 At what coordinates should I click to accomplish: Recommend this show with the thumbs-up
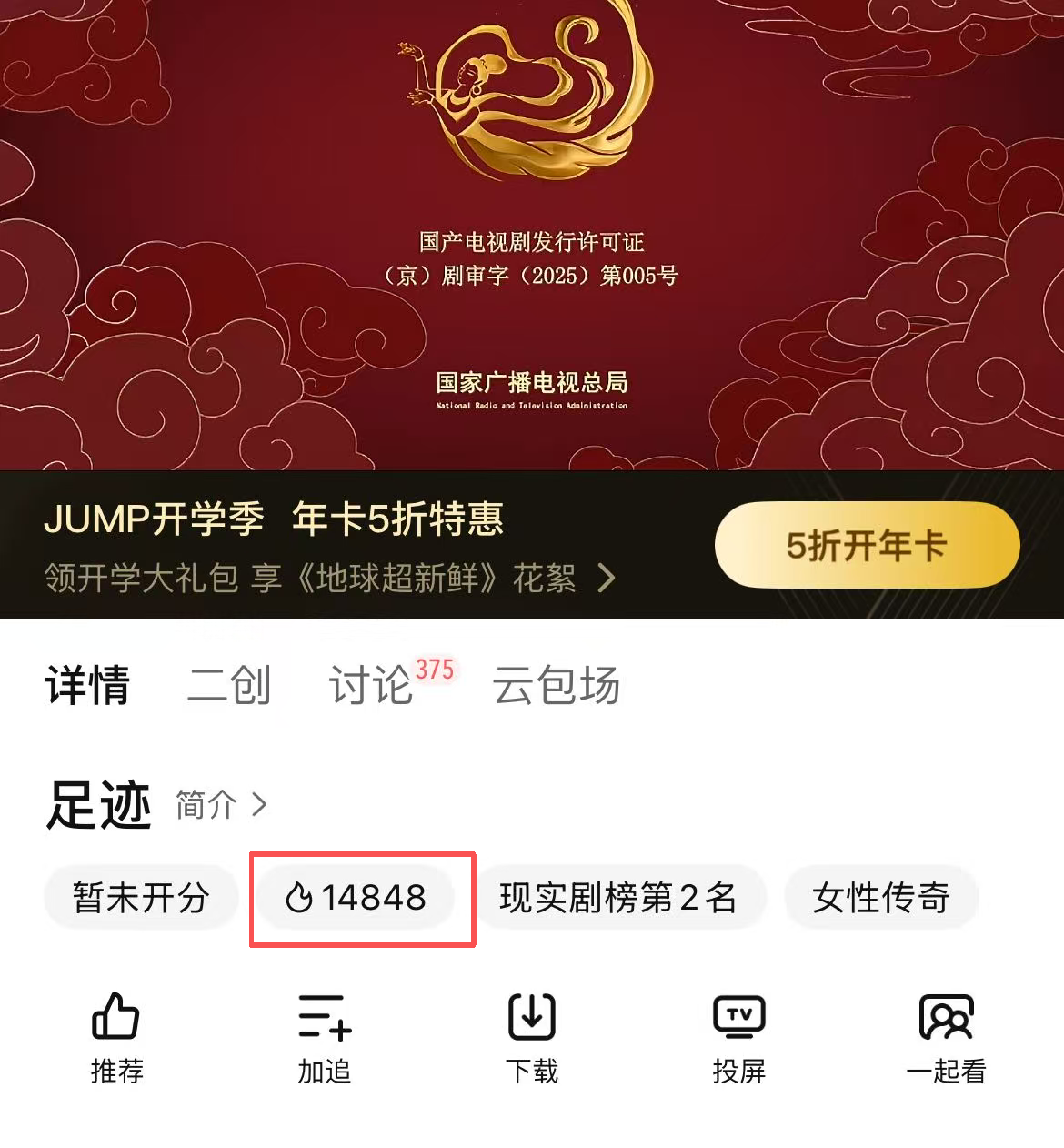pyautogui.click(x=116, y=1037)
